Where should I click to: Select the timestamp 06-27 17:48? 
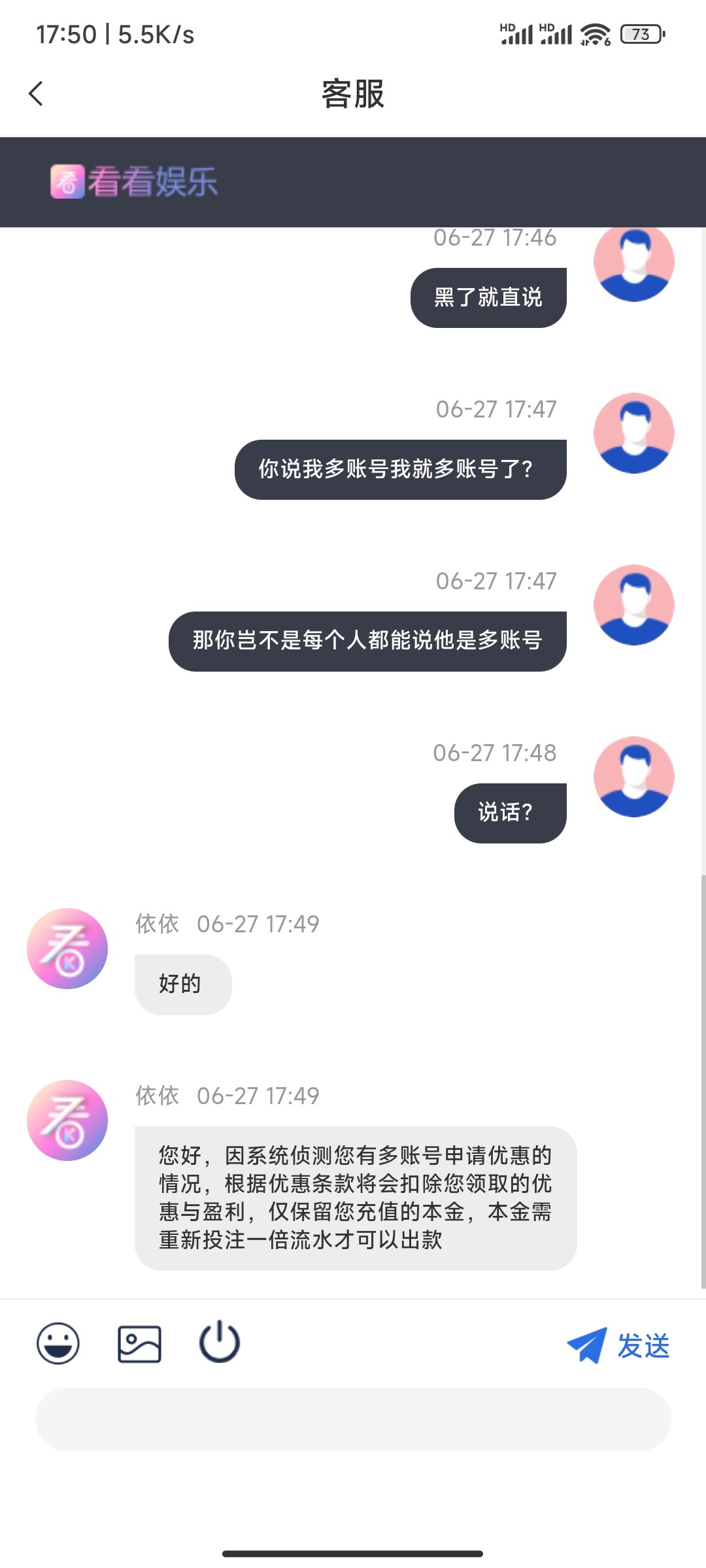pyautogui.click(x=496, y=753)
